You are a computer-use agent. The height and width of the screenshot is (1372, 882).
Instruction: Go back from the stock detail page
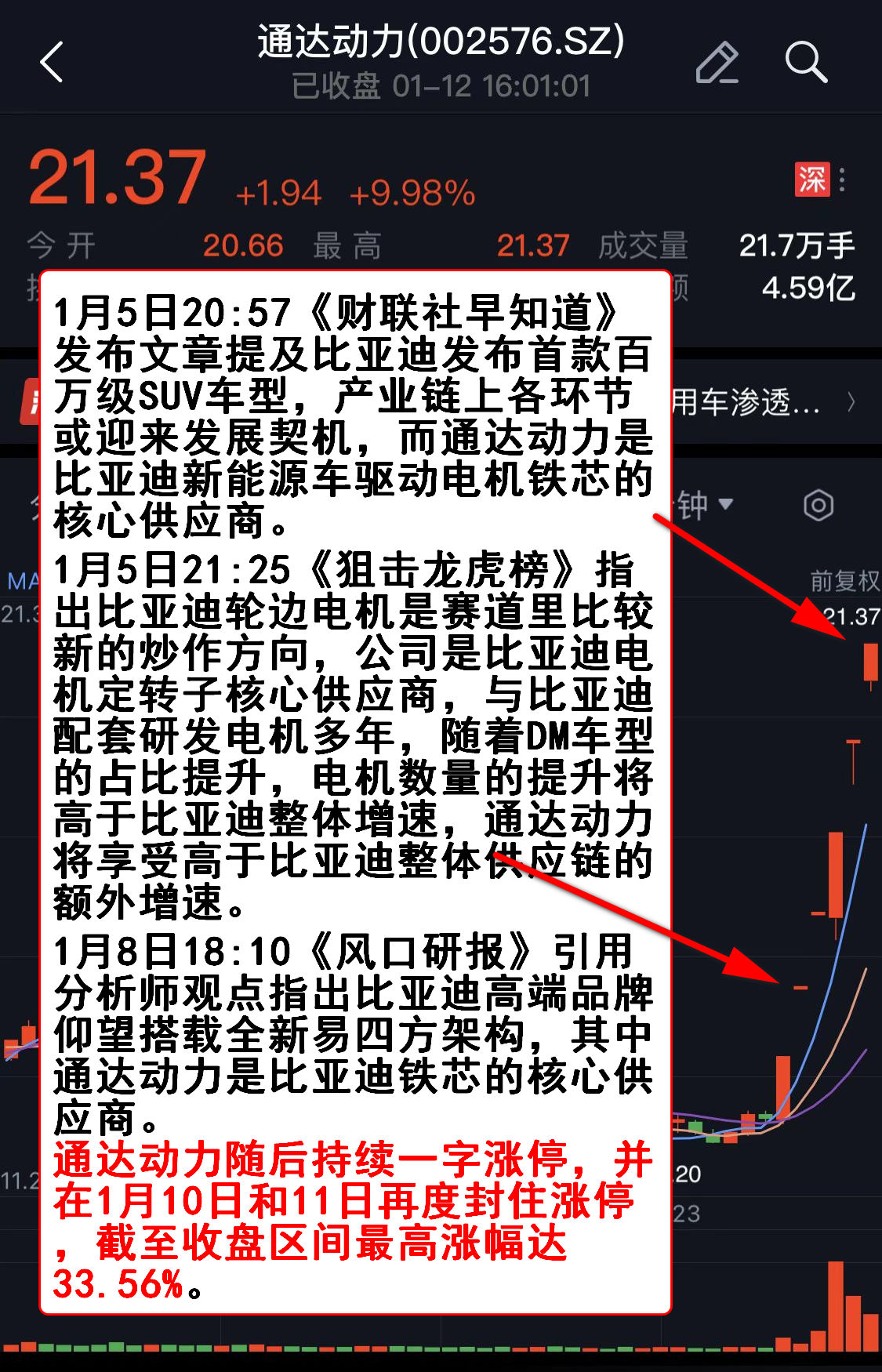tap(52, 63)
